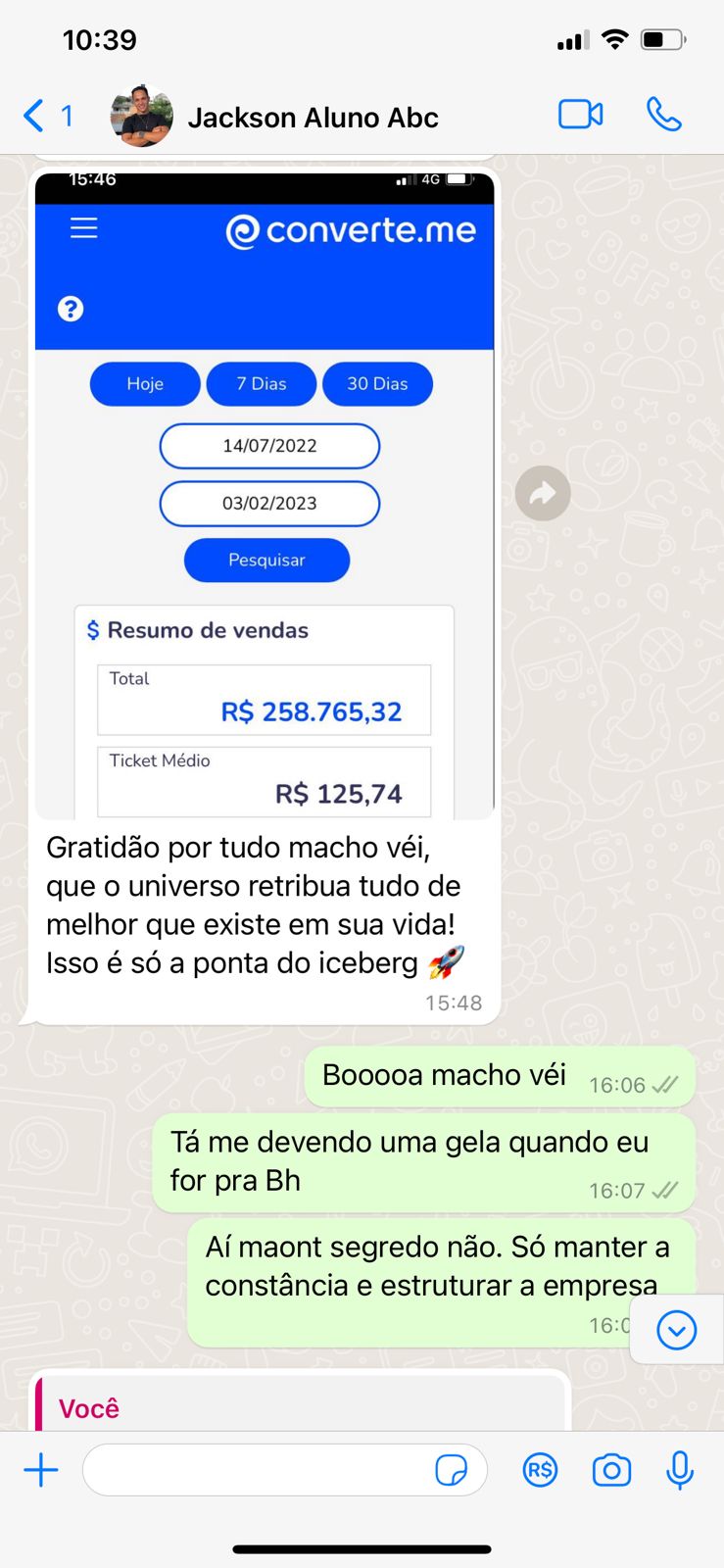The width and height of the screenshot is (724, 1568).
Task: Start a voice call with Jackson
Action: click(x=663, y=115)
